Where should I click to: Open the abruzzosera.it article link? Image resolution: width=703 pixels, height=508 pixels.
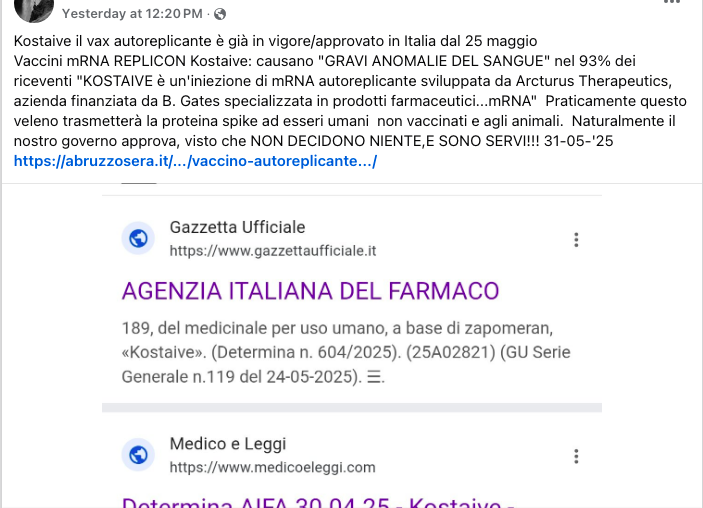[195, 161]
